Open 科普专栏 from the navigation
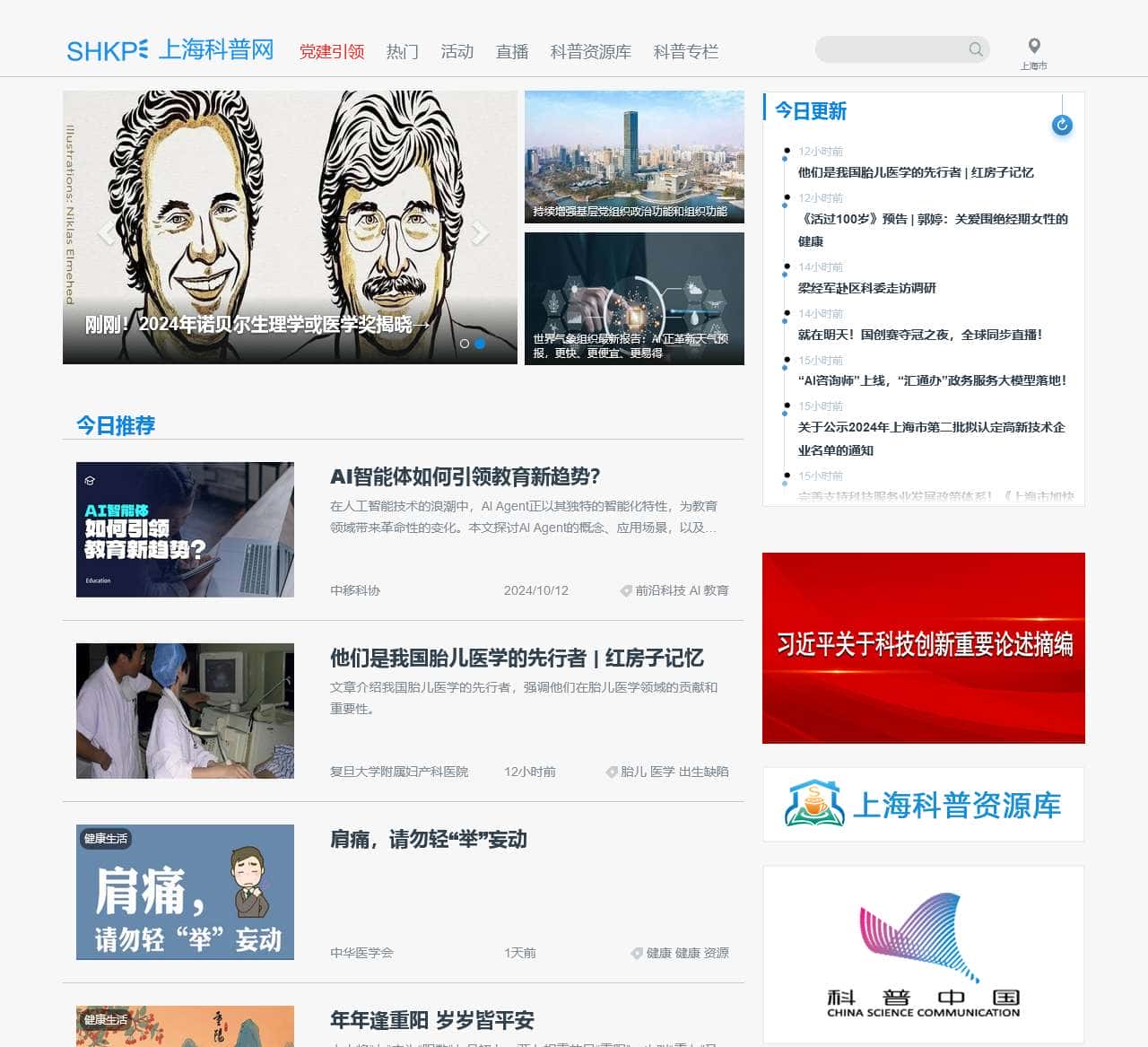This screenshot has height=1047, width=1148. (x=686, y=52)
